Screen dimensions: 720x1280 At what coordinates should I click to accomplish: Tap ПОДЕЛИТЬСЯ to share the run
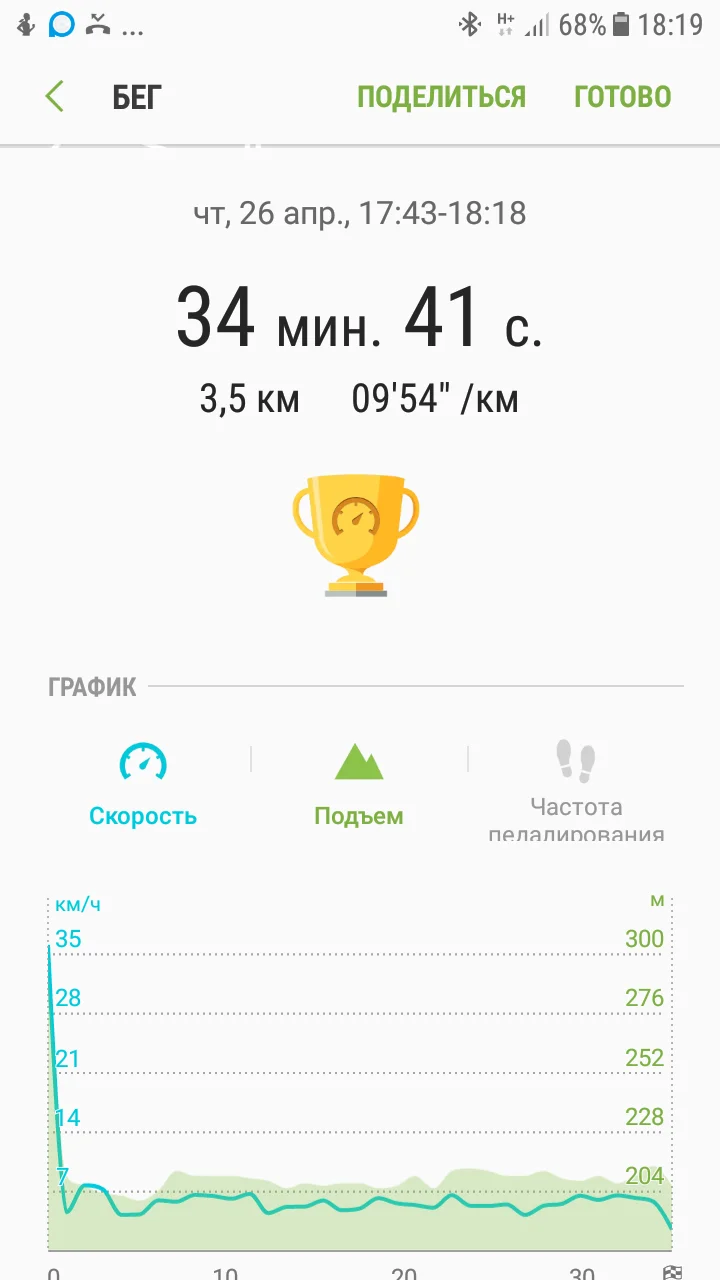coord(441,97)
